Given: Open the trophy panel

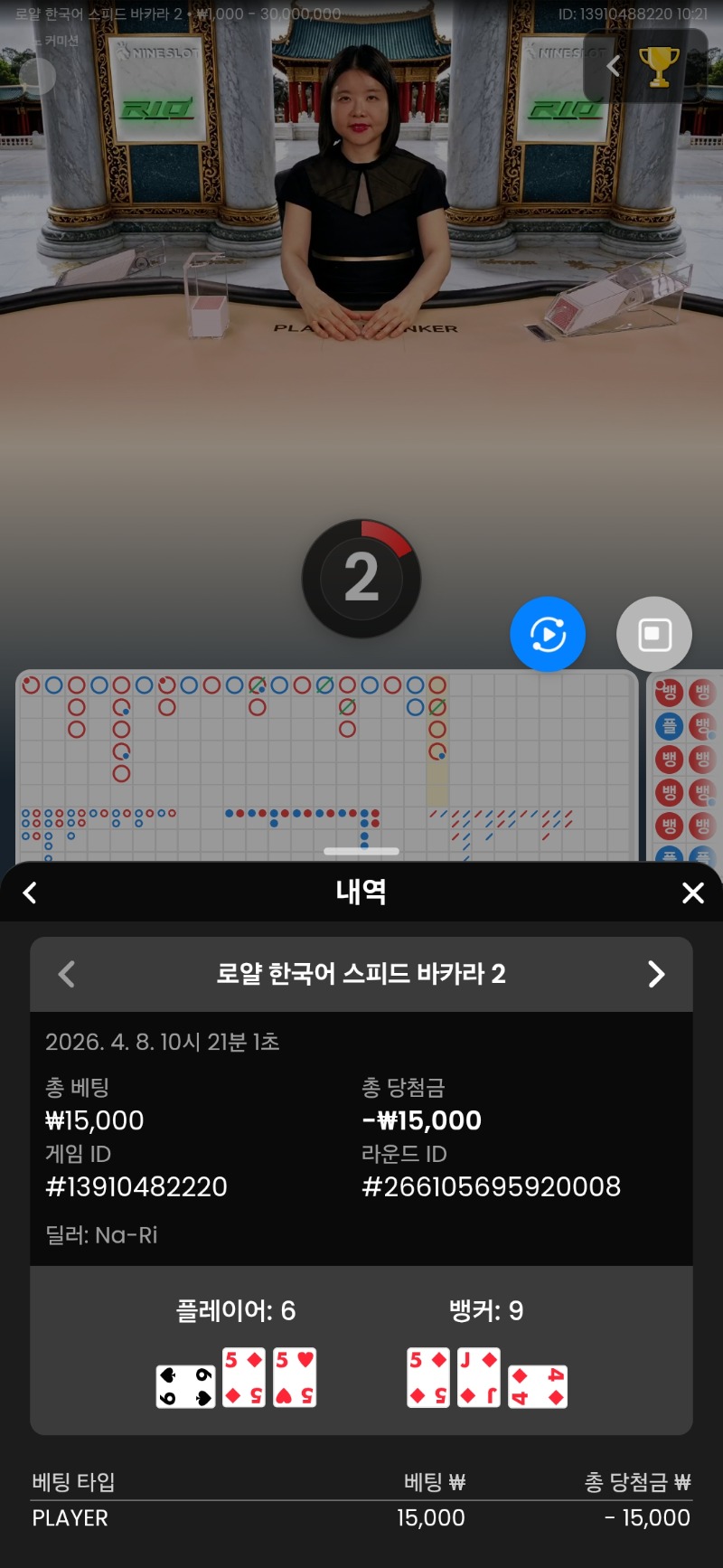Looking at the screenshot, I should (x=659, y=66).
